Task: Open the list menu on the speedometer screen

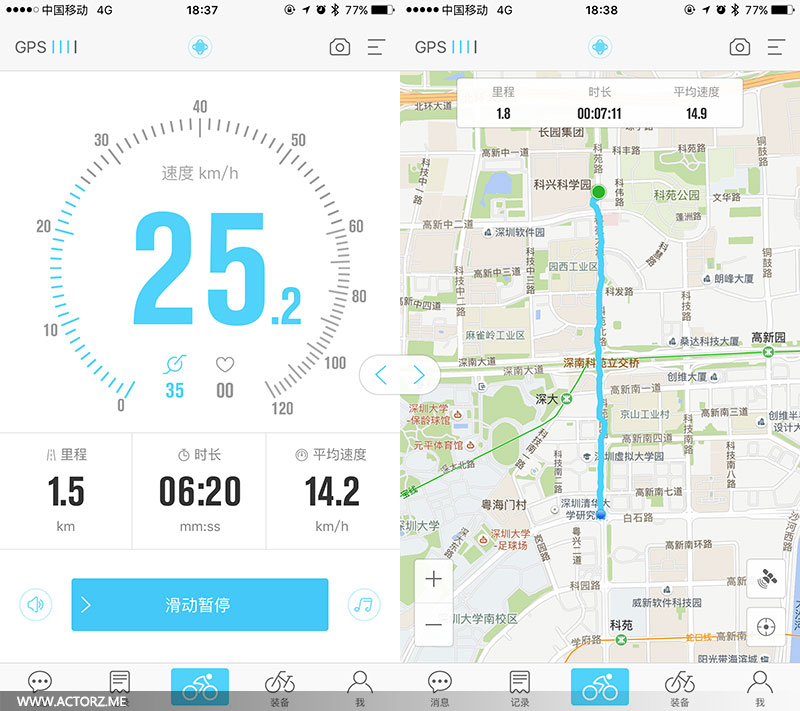Action: (376, 47)
